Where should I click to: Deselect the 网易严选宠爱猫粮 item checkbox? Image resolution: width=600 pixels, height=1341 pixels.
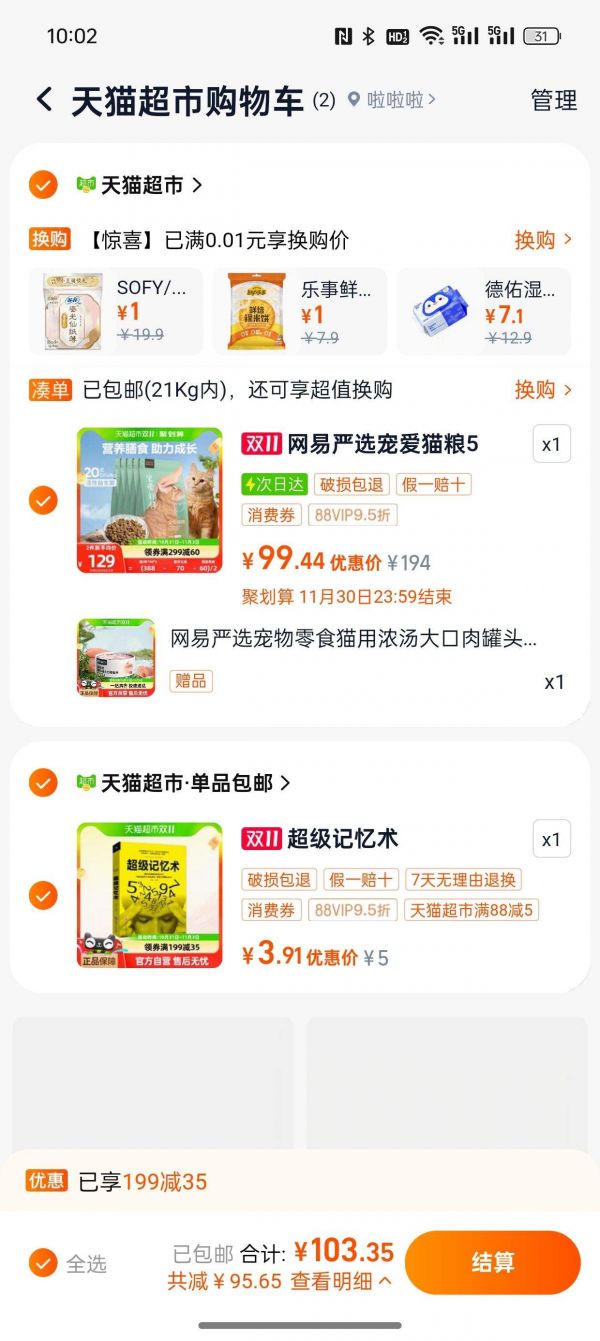pyautogui.click(x=43, y=500)
